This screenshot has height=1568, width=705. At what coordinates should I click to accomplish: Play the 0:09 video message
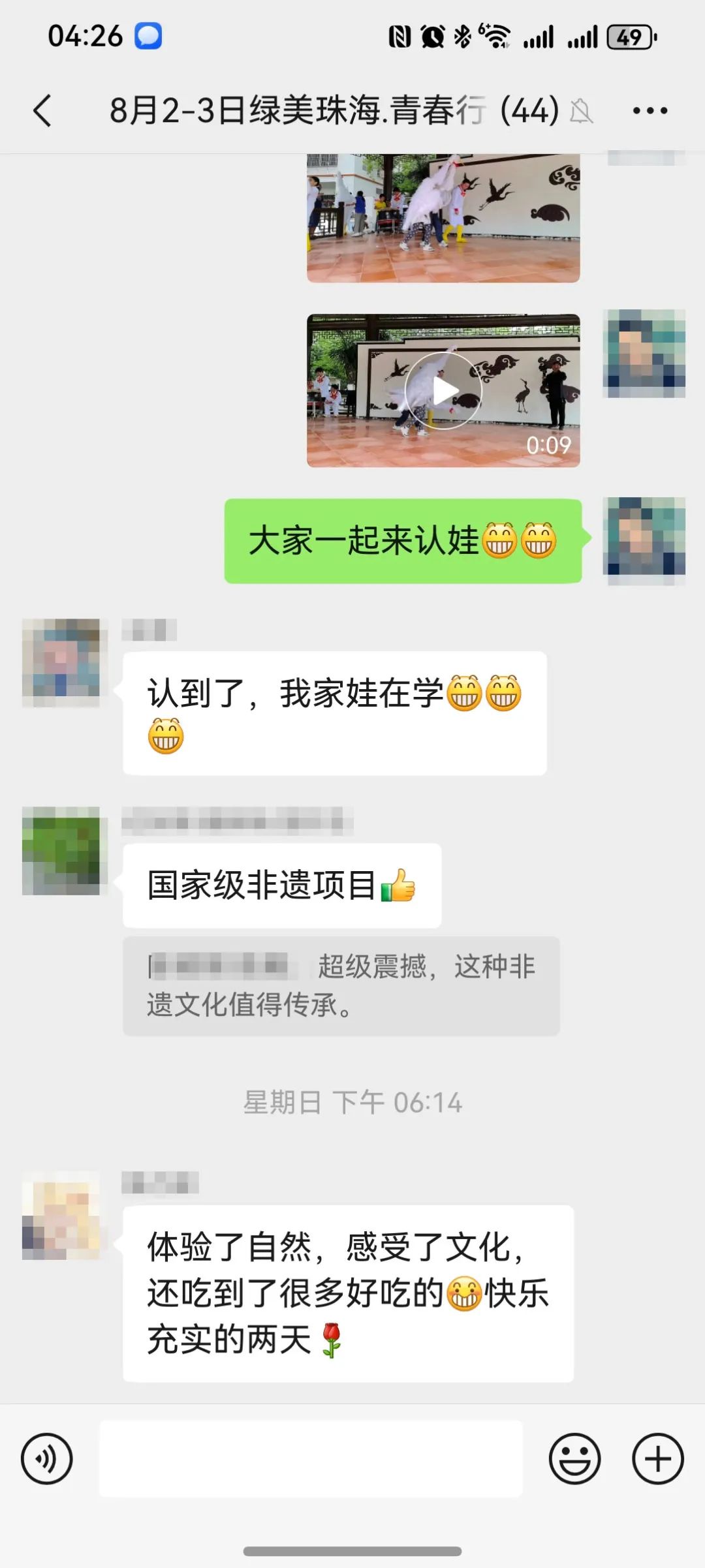443,390
